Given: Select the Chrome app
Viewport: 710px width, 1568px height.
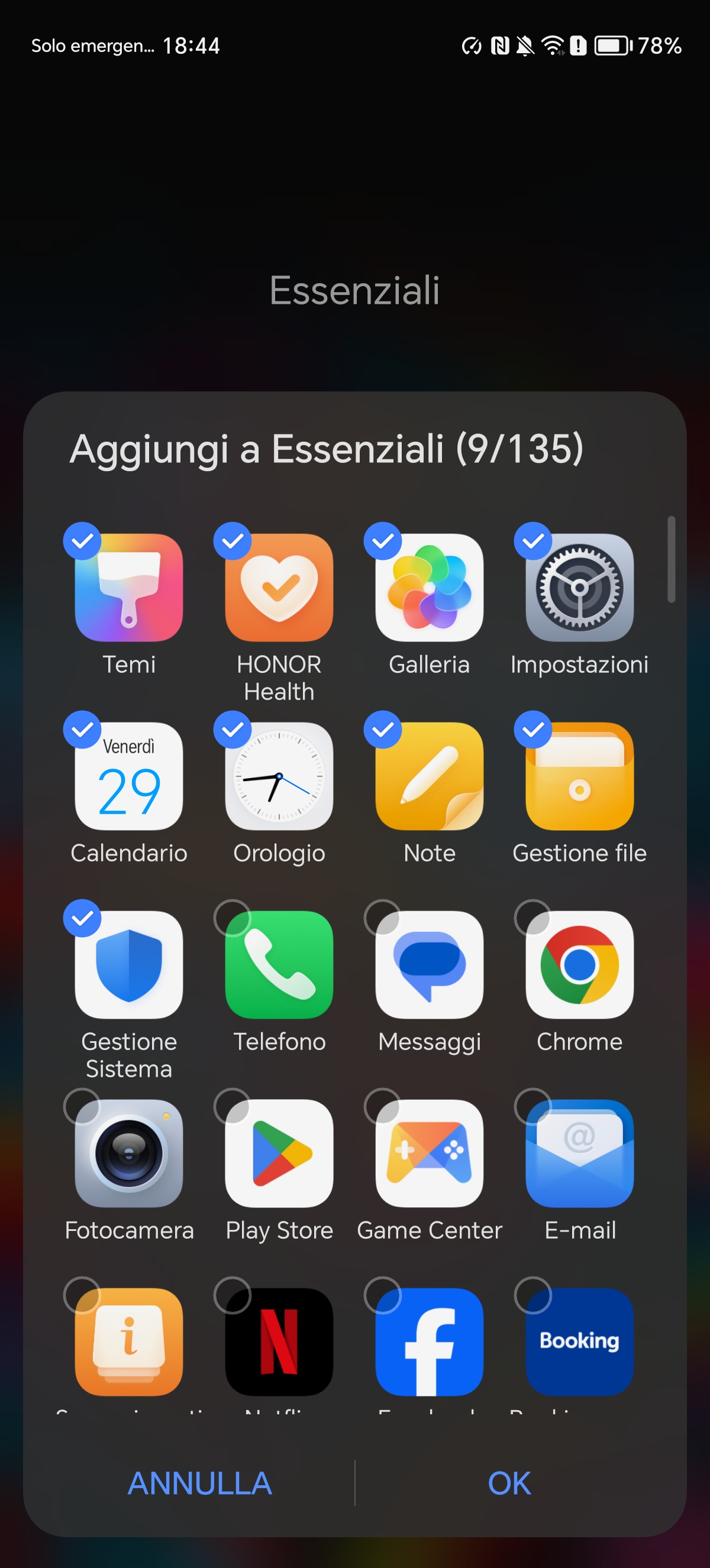Looking at the screenshot, I should point(579,966).
